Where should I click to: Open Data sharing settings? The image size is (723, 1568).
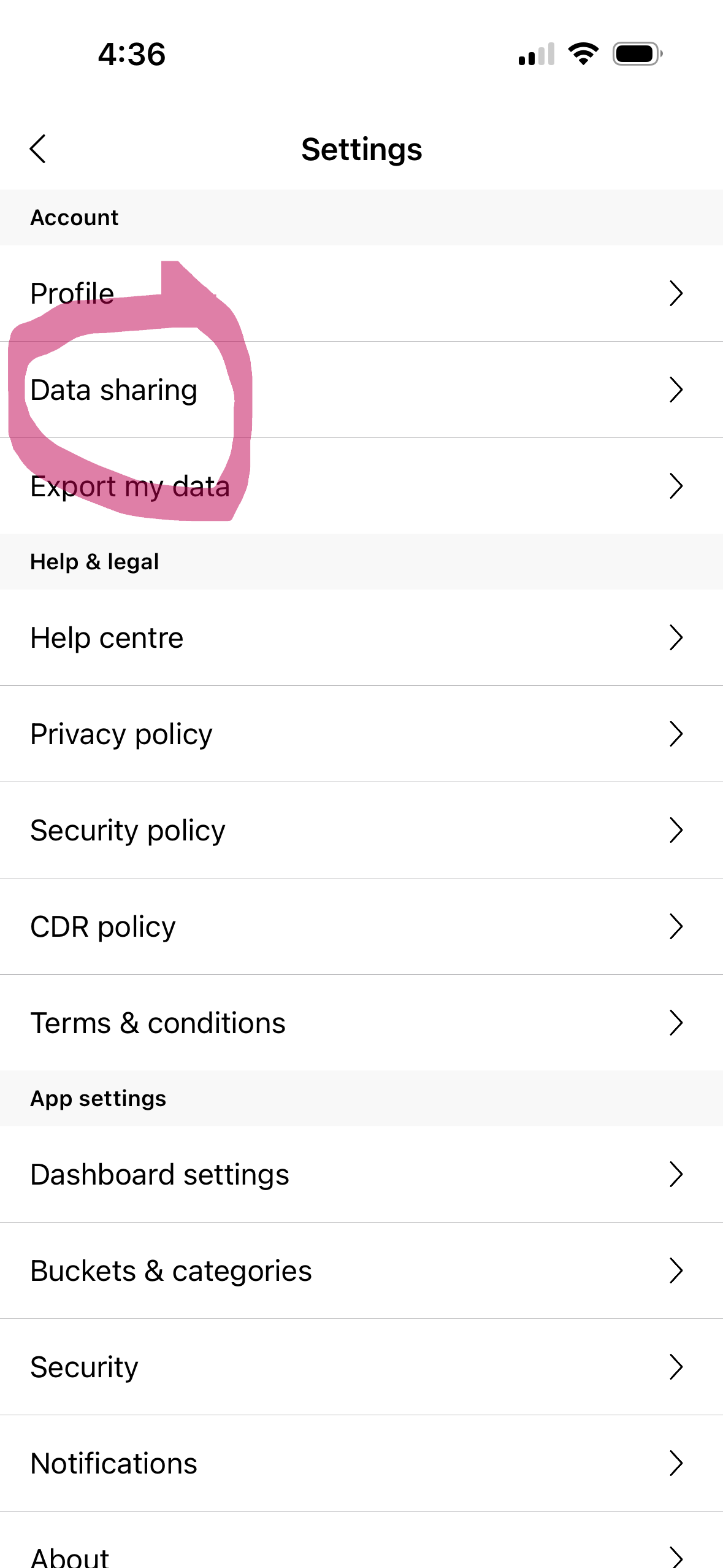[361, 390]
